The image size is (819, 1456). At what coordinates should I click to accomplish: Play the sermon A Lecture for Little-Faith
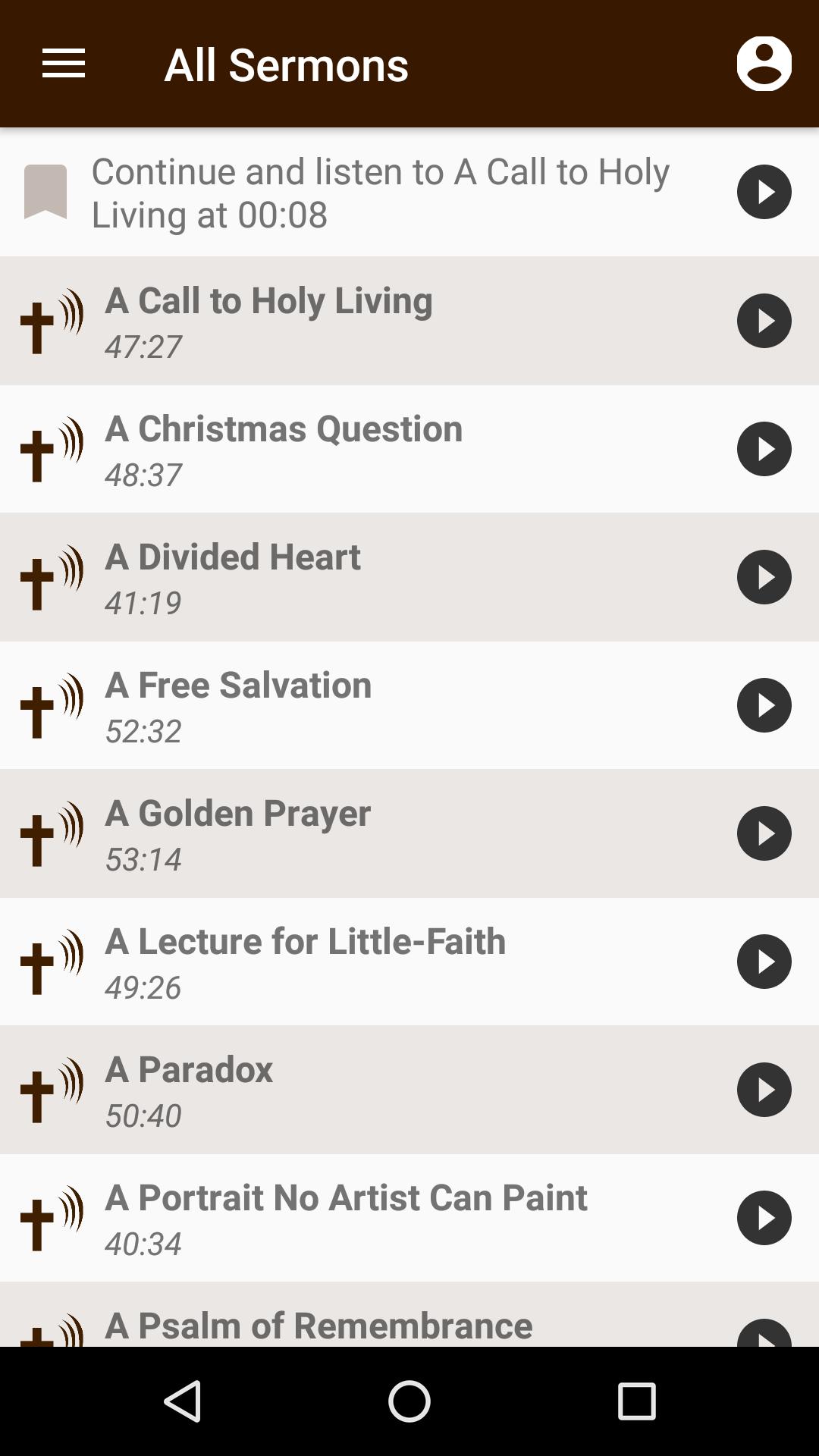click(x=764, y=962)
